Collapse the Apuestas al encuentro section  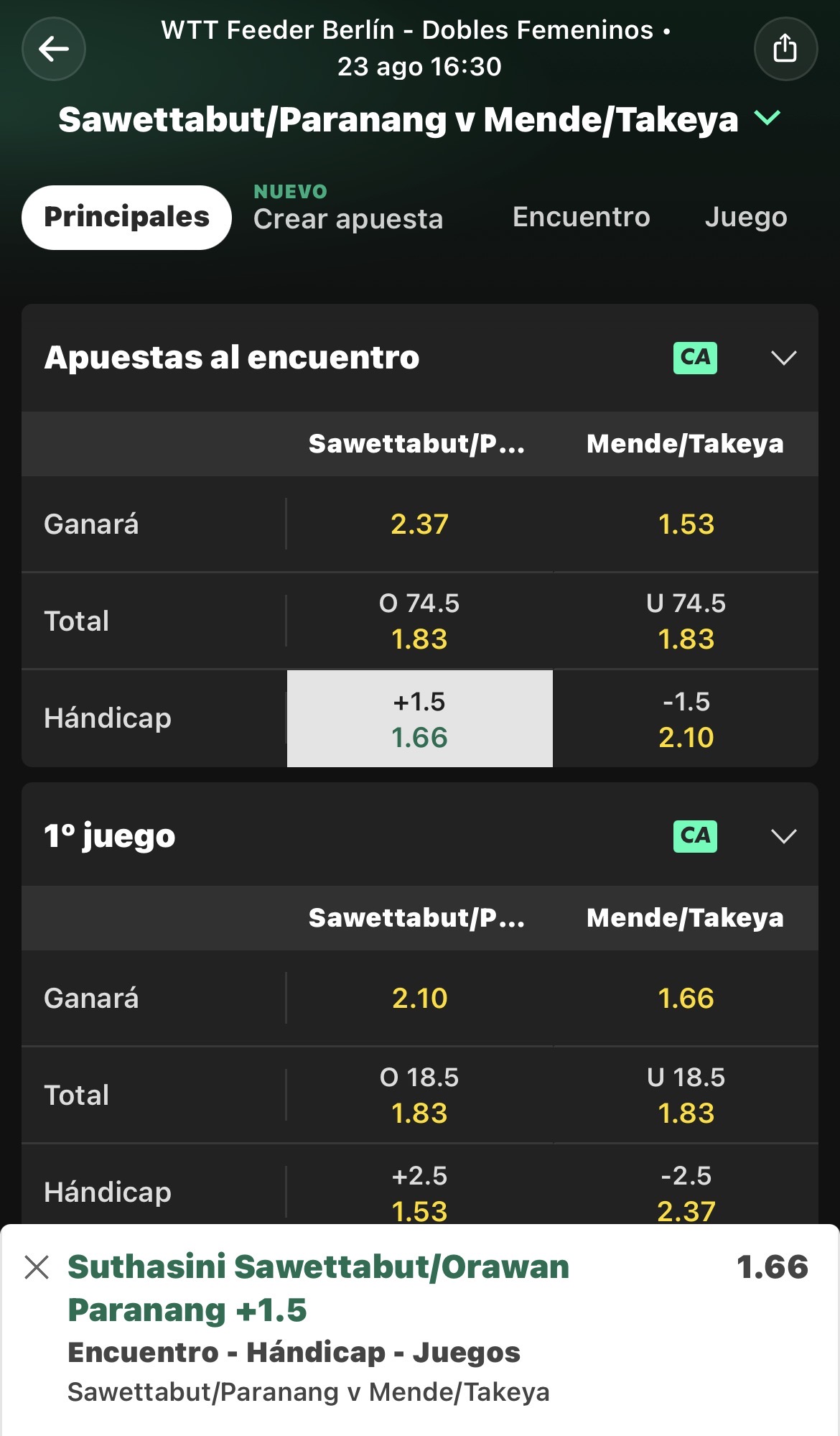tap(783, 358)
